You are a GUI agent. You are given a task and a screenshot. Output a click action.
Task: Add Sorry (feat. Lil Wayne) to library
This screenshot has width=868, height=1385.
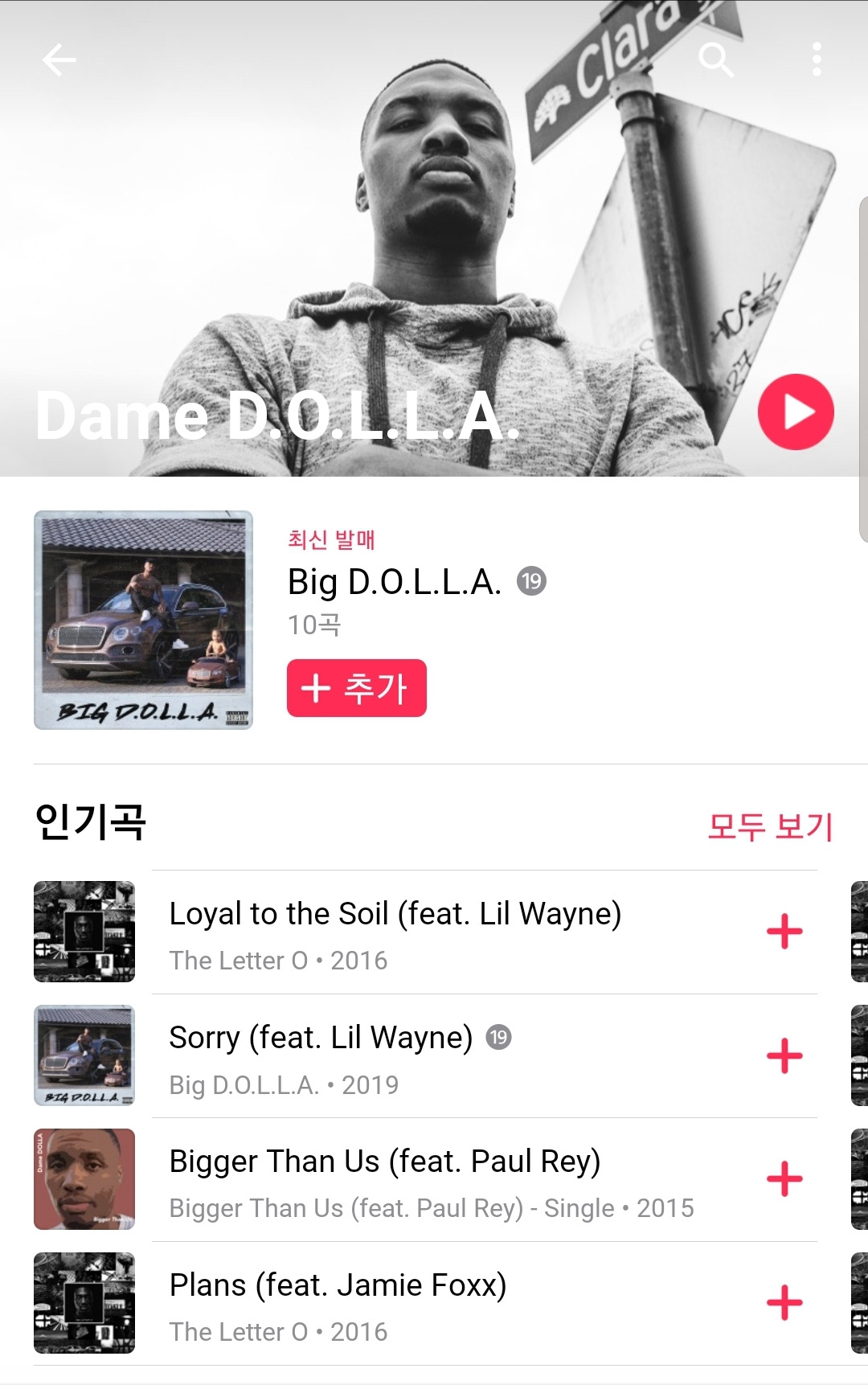click(784, 1056)
